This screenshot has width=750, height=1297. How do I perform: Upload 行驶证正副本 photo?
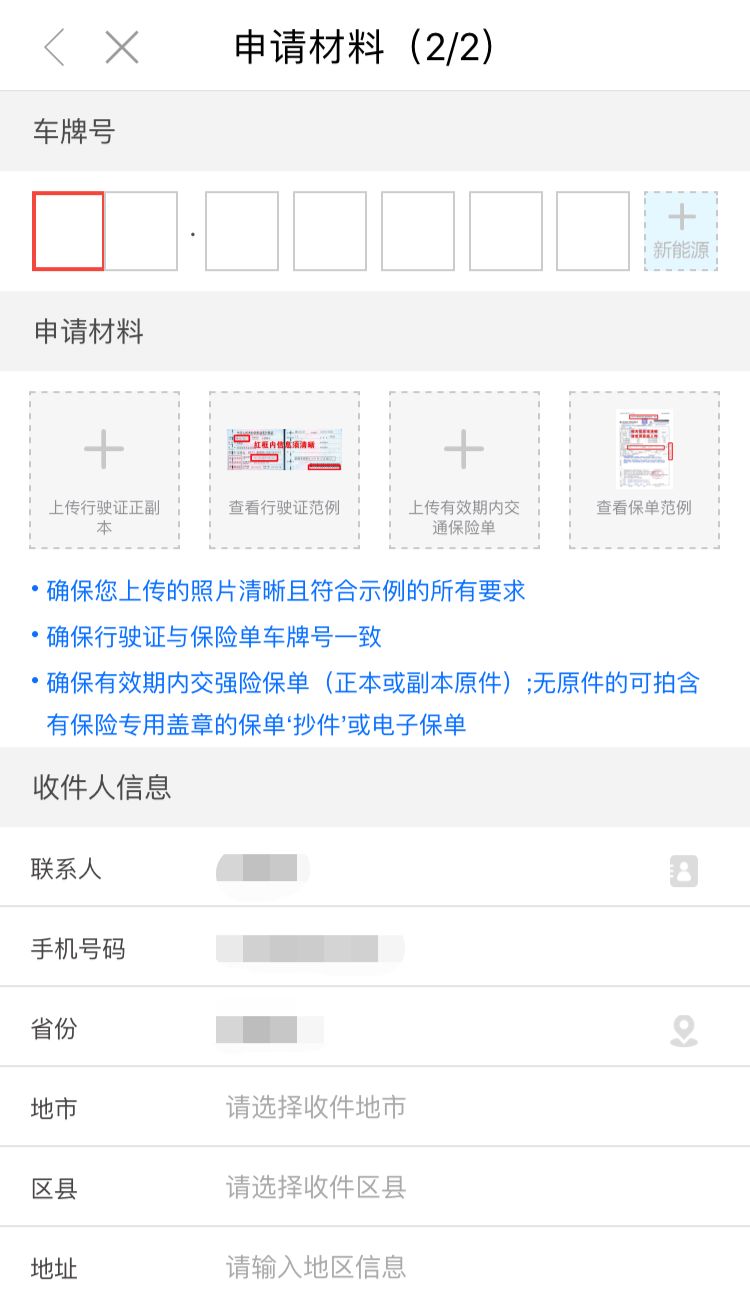pyautogui.click(x=105, y=470)
